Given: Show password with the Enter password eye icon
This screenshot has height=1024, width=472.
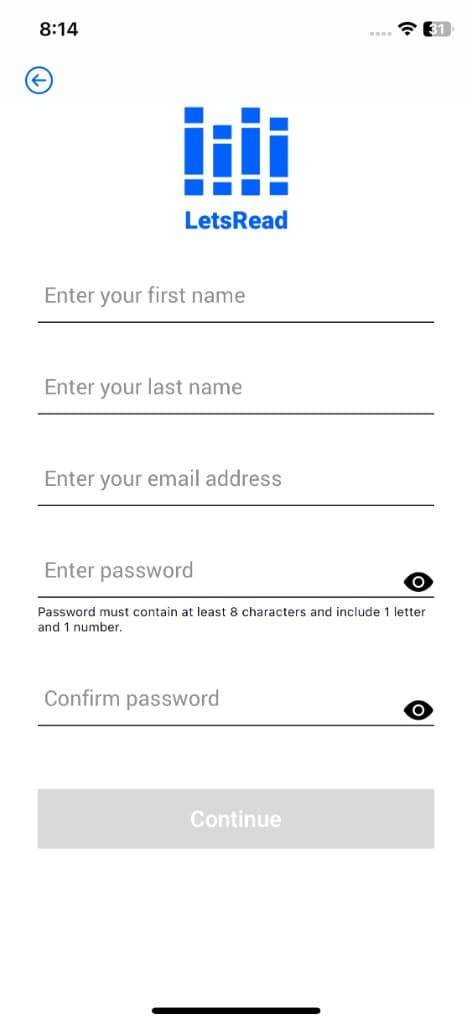Looking at the screenshot, I should point(418,581).
